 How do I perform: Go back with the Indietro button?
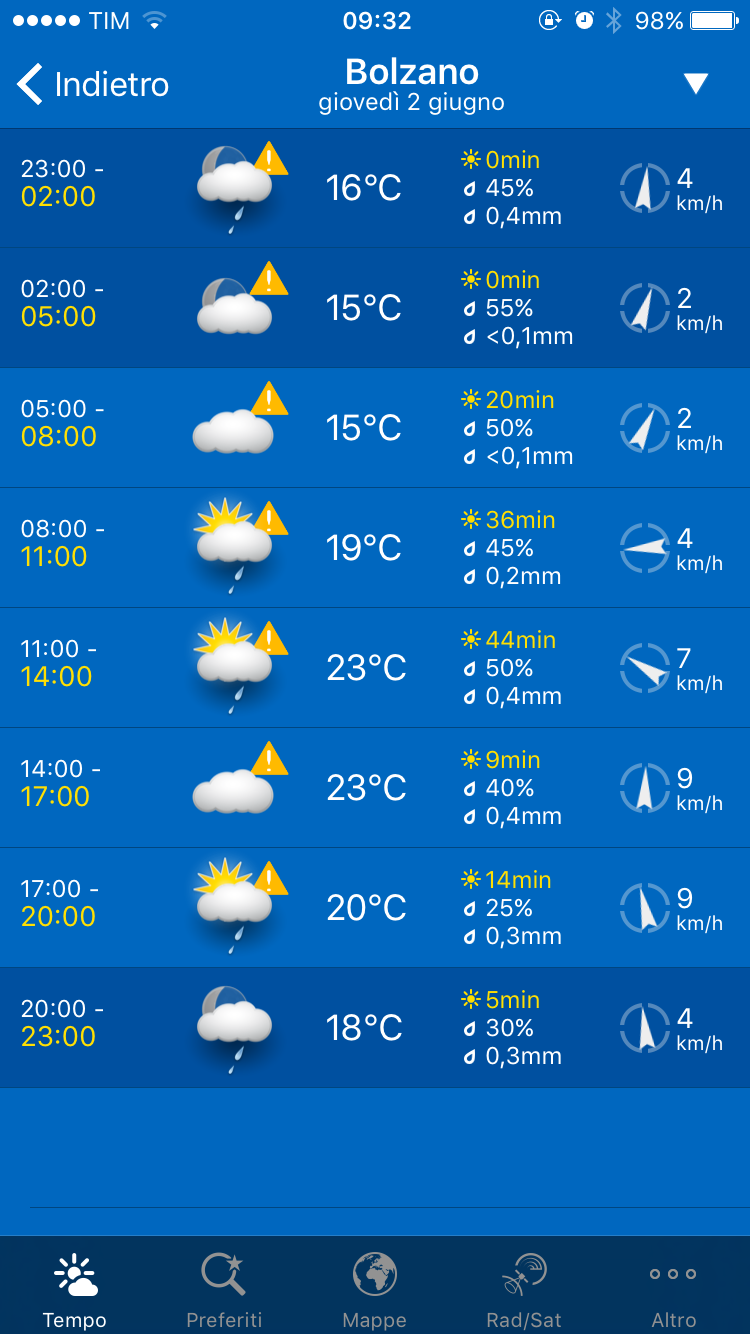pyautogui.click(x=93, y=85)
